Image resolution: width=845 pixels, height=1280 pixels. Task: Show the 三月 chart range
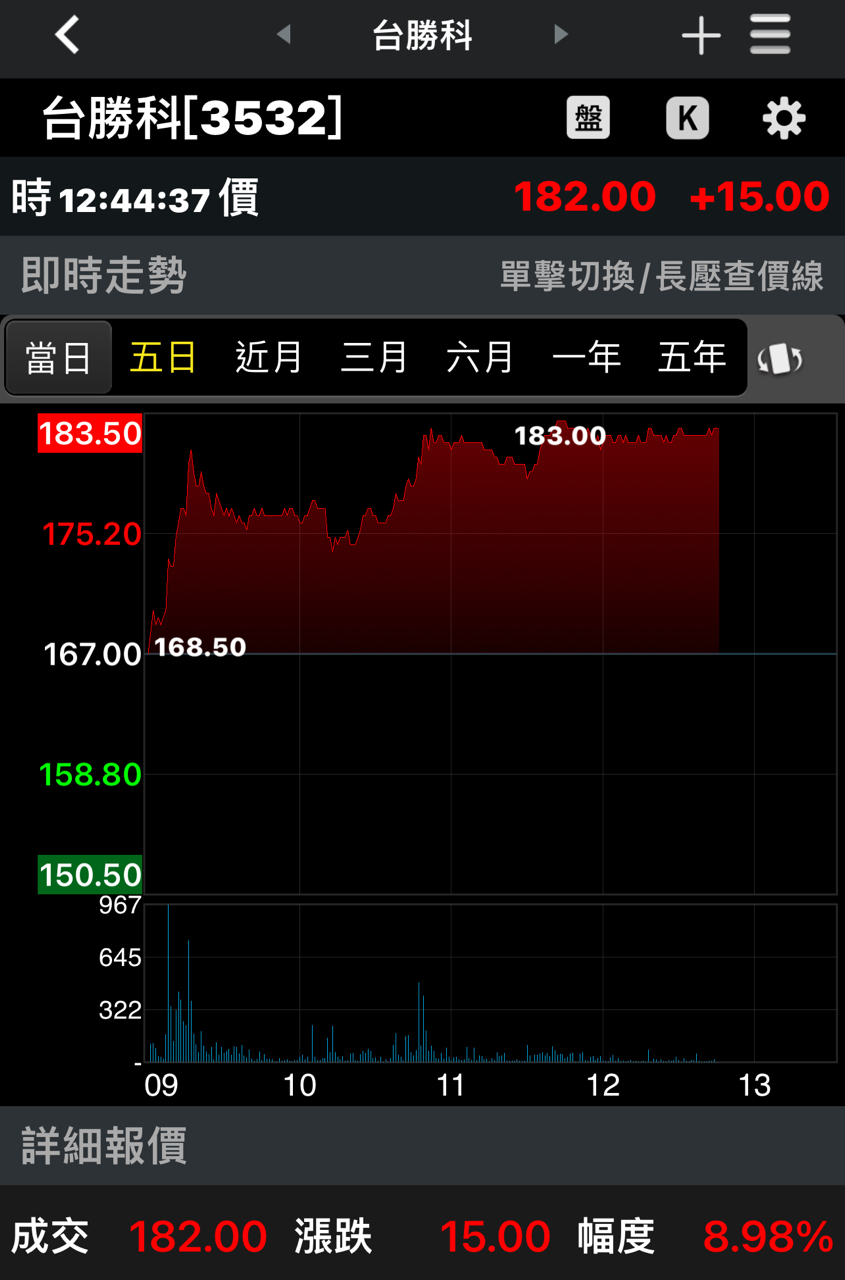coord(374,358)
